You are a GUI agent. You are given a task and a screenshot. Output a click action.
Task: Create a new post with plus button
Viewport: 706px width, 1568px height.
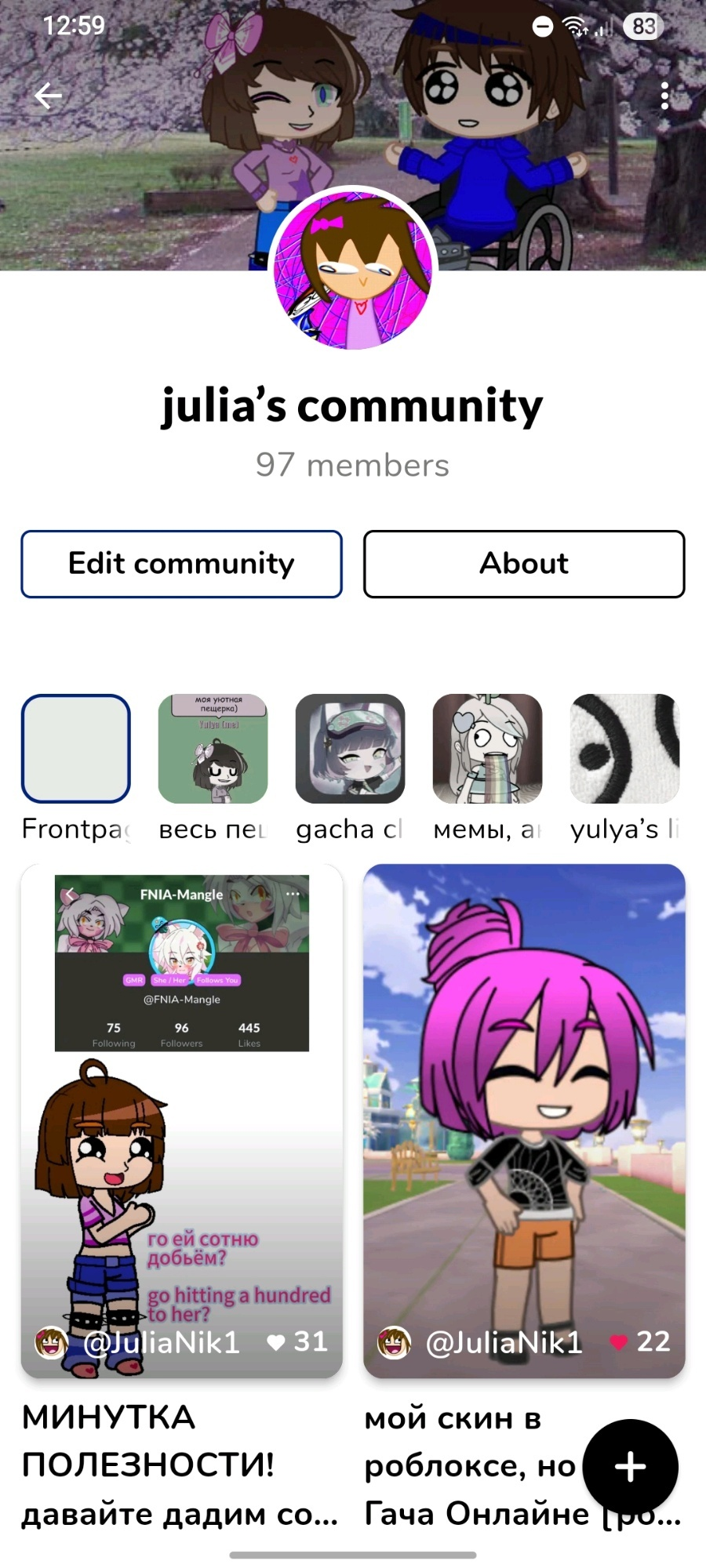click(631, 1467)
